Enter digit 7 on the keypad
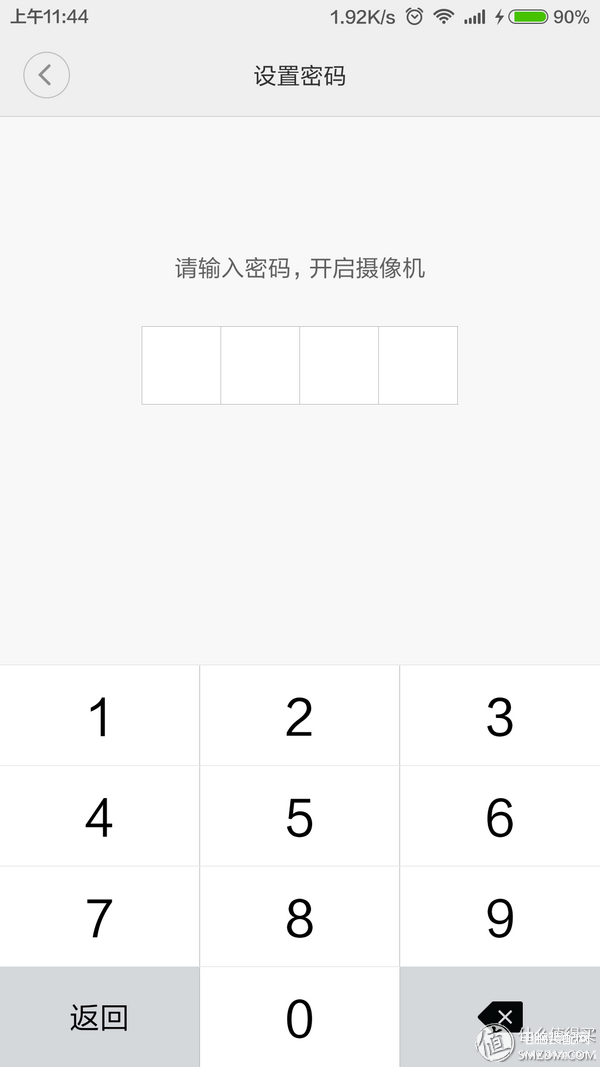Image resolution: width=600 pixels, height=1067 pixels. pyautogui.click(x=99, y=917)
